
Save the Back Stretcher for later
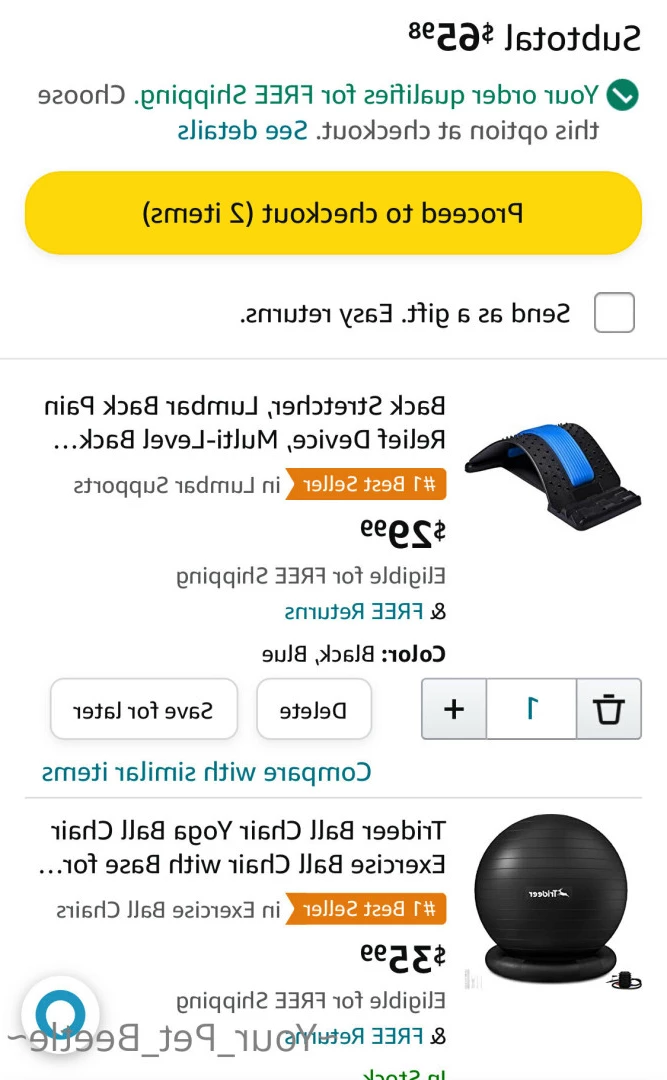point(143,709)
